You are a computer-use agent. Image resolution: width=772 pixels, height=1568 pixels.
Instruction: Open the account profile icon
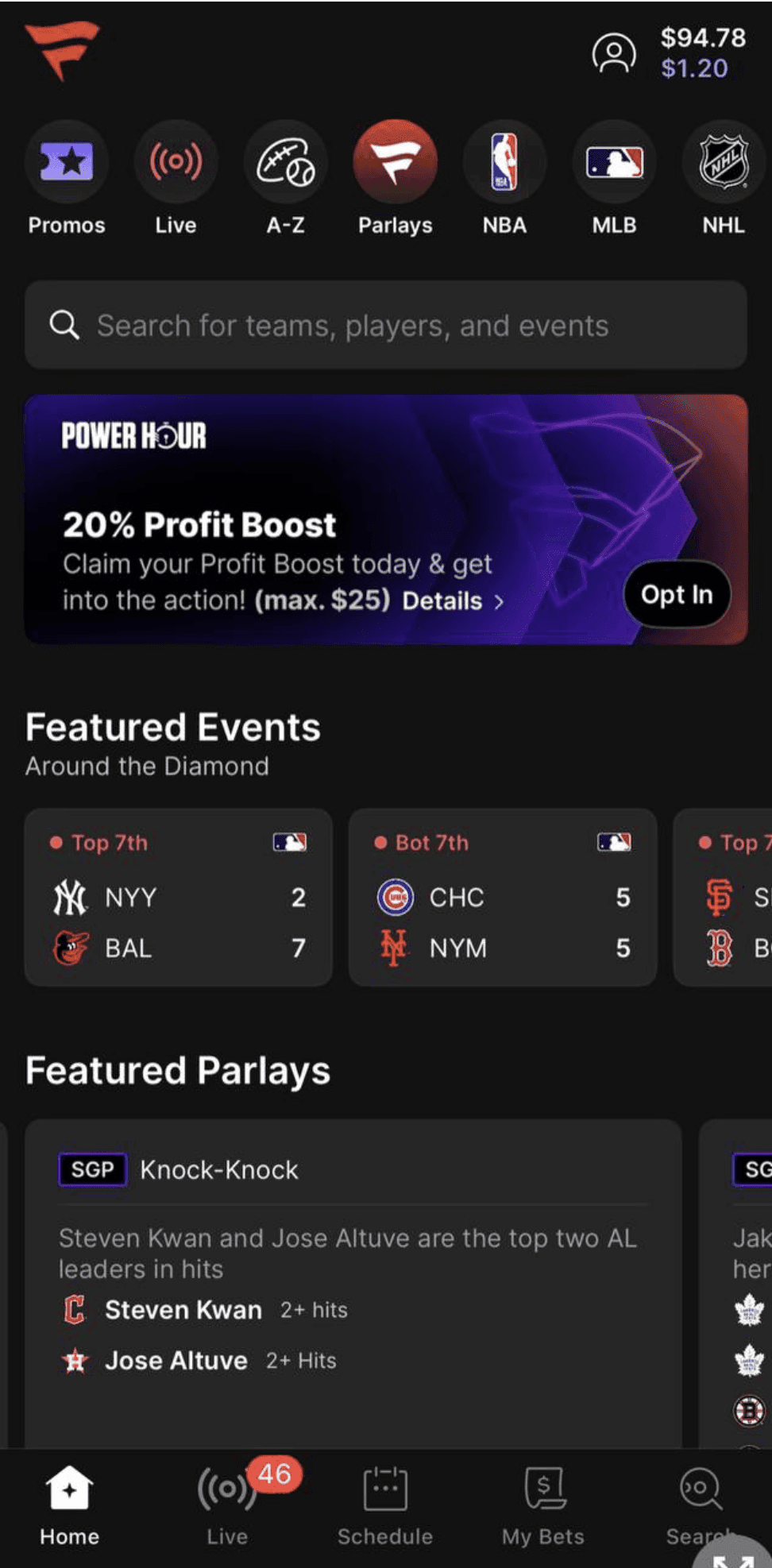(x=613, y=53)
